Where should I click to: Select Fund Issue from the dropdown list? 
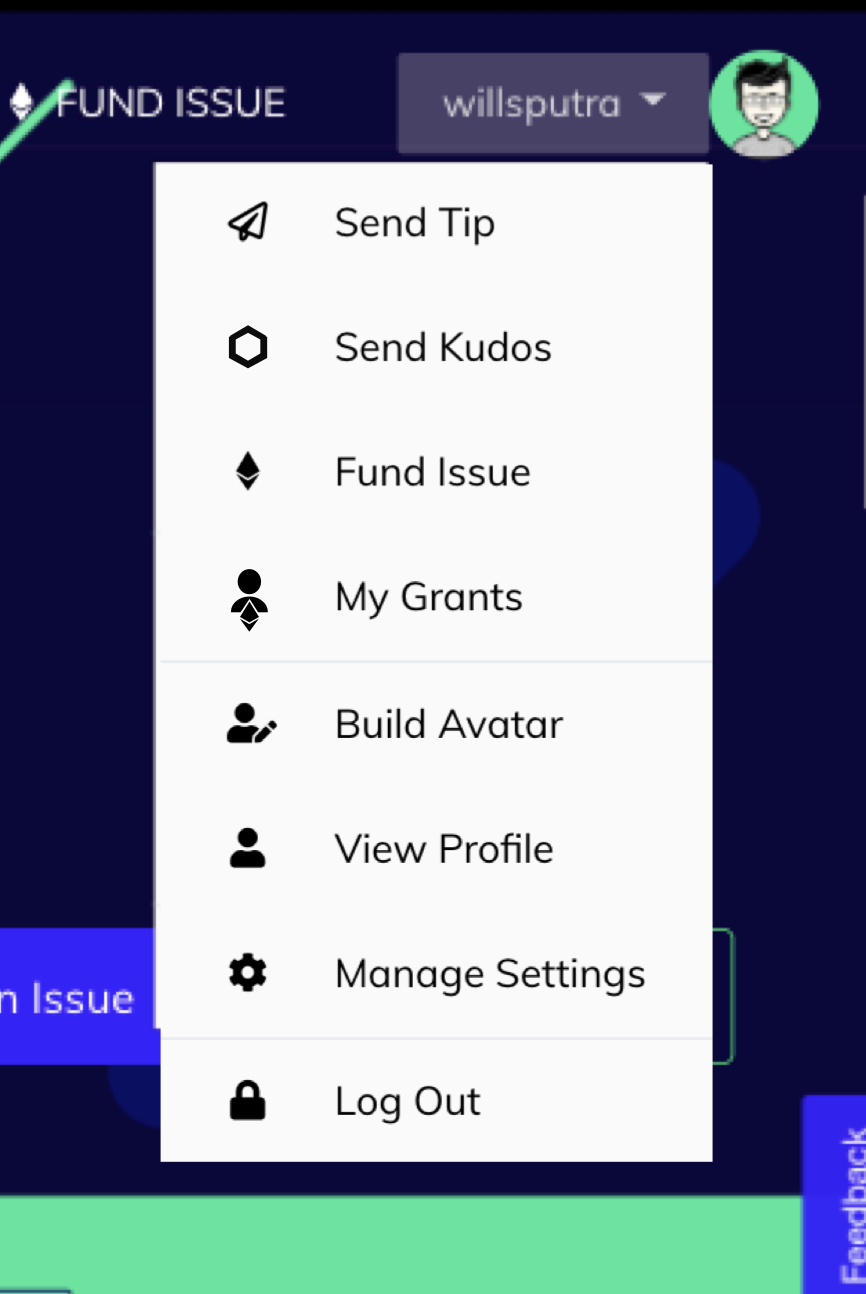click(x=433, y=471)
